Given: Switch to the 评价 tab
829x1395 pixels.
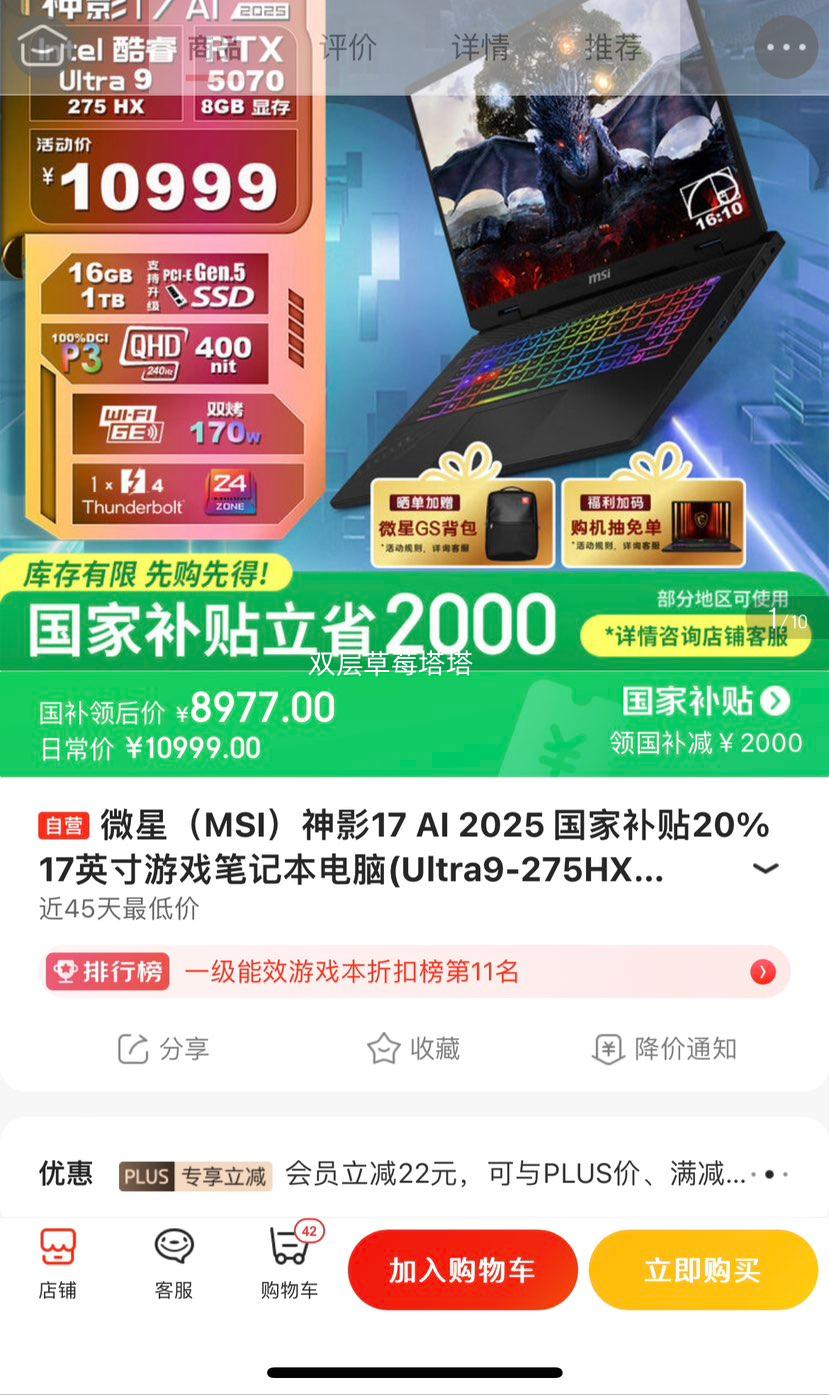Looking at the screenshot, I should [x=347, y=47].
